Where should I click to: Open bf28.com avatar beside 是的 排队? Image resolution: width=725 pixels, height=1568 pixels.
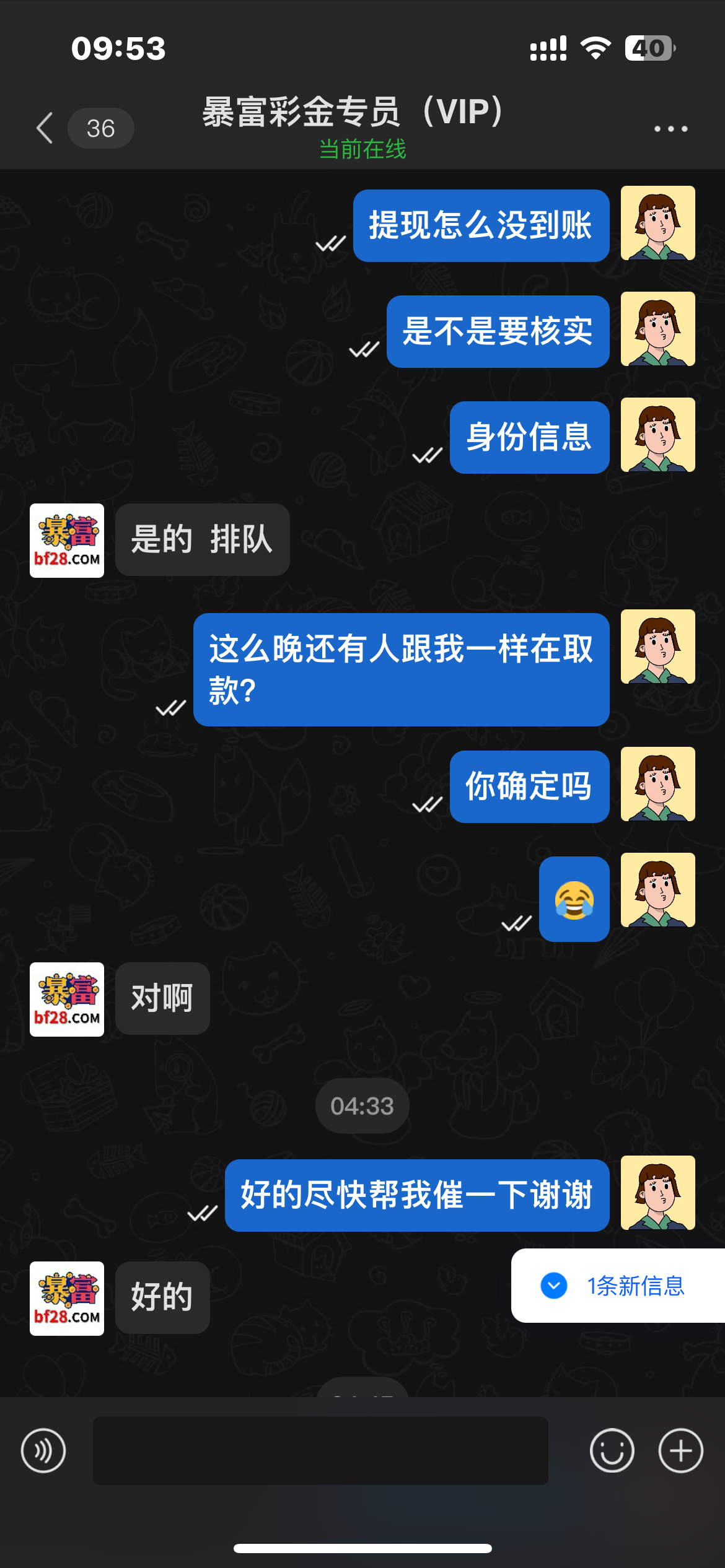67,541
